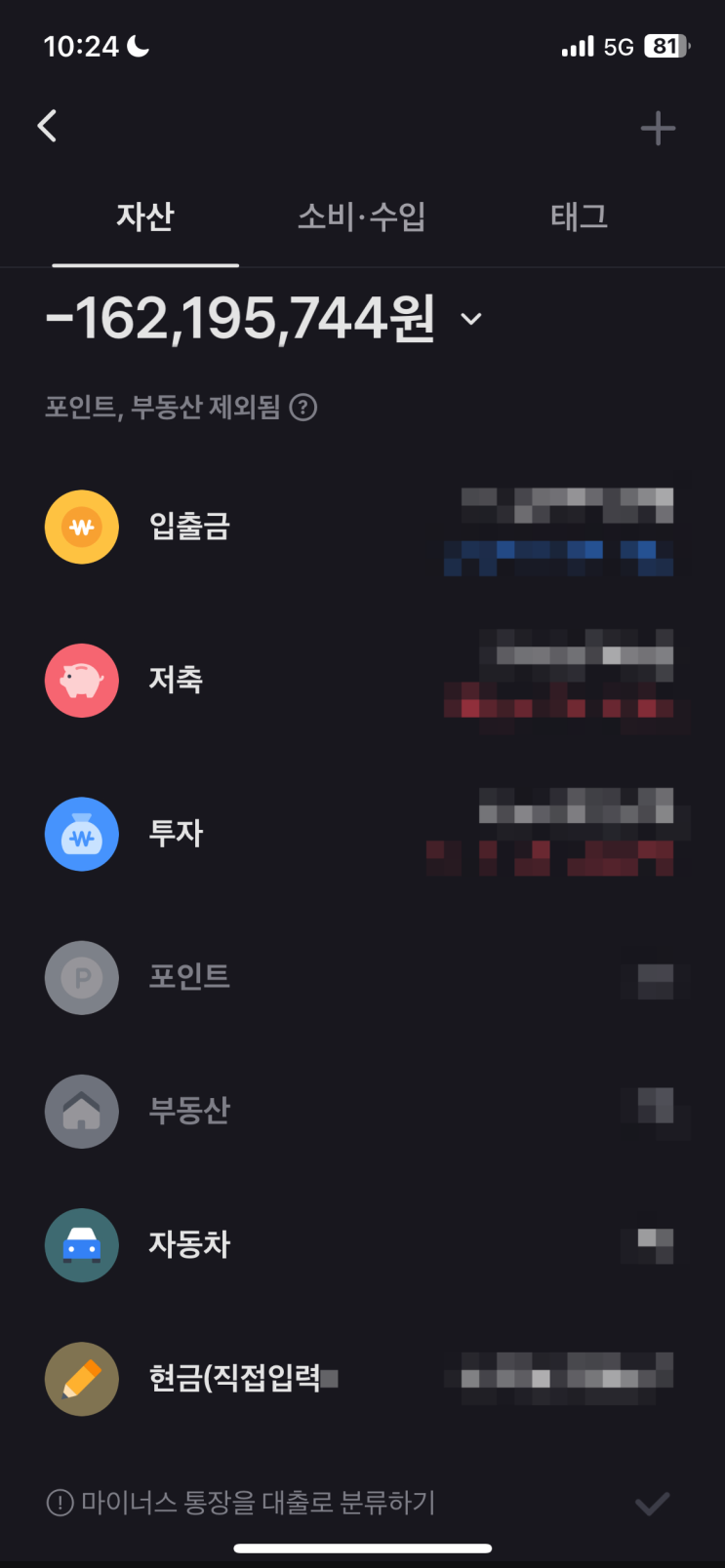Open the help icon next to 포인트, 부동산 제외됨

coord(303,408)
